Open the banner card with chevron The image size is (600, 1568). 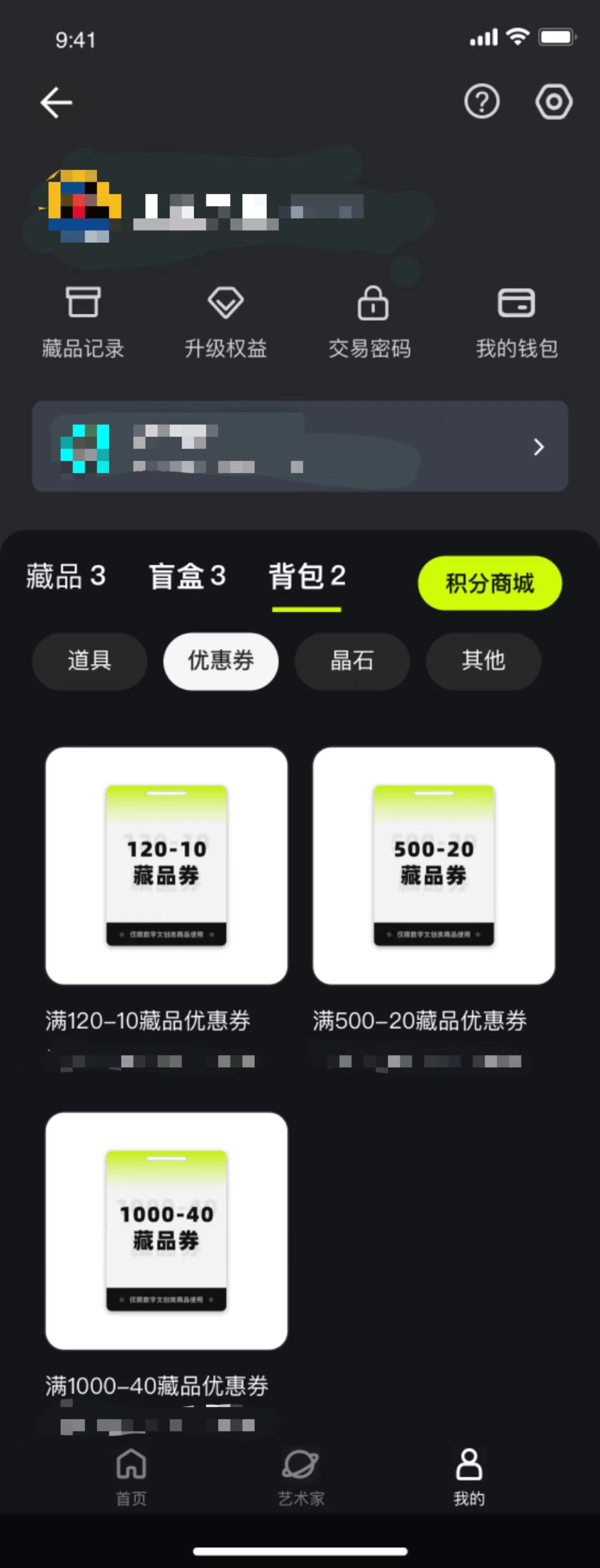300,446
